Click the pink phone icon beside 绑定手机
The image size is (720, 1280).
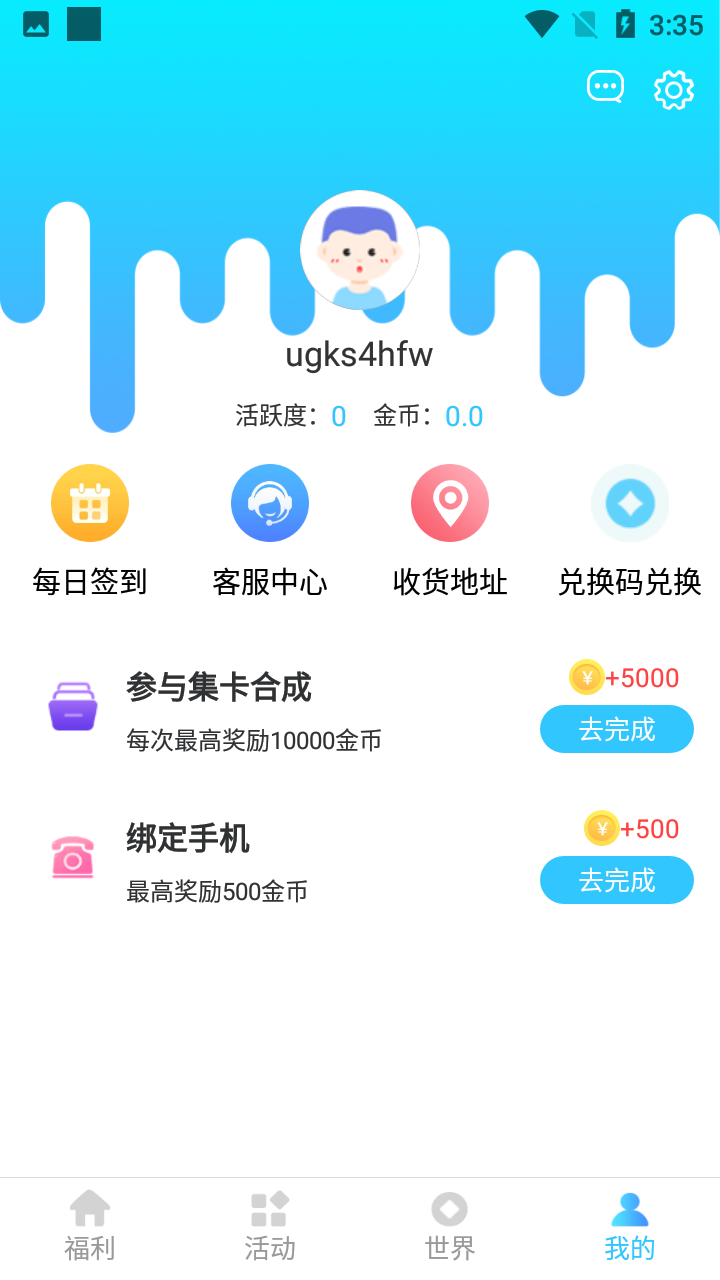coord(72,858)
